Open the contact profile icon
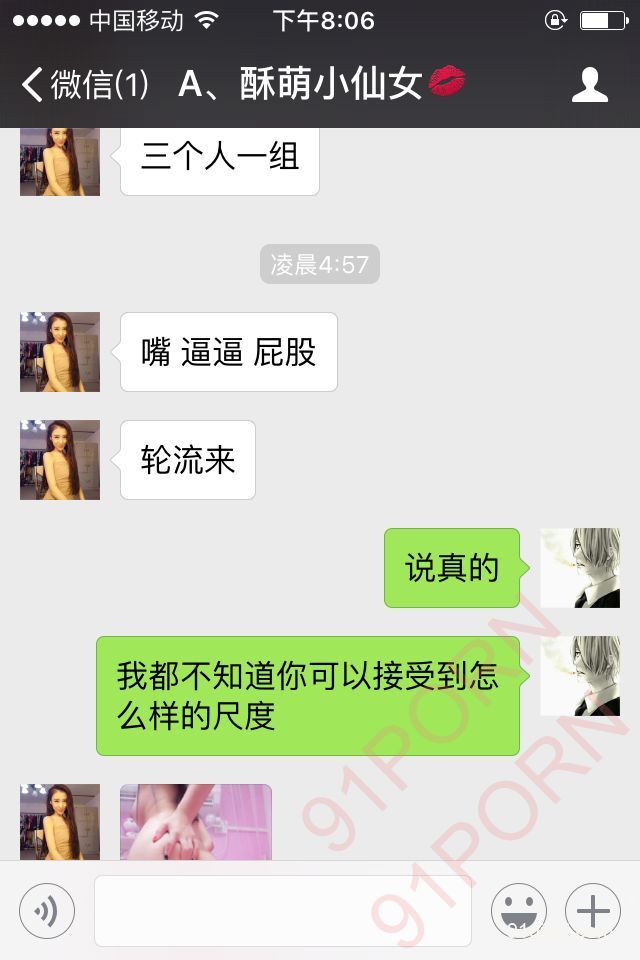The image size is (640, 960). click(590, 85)
